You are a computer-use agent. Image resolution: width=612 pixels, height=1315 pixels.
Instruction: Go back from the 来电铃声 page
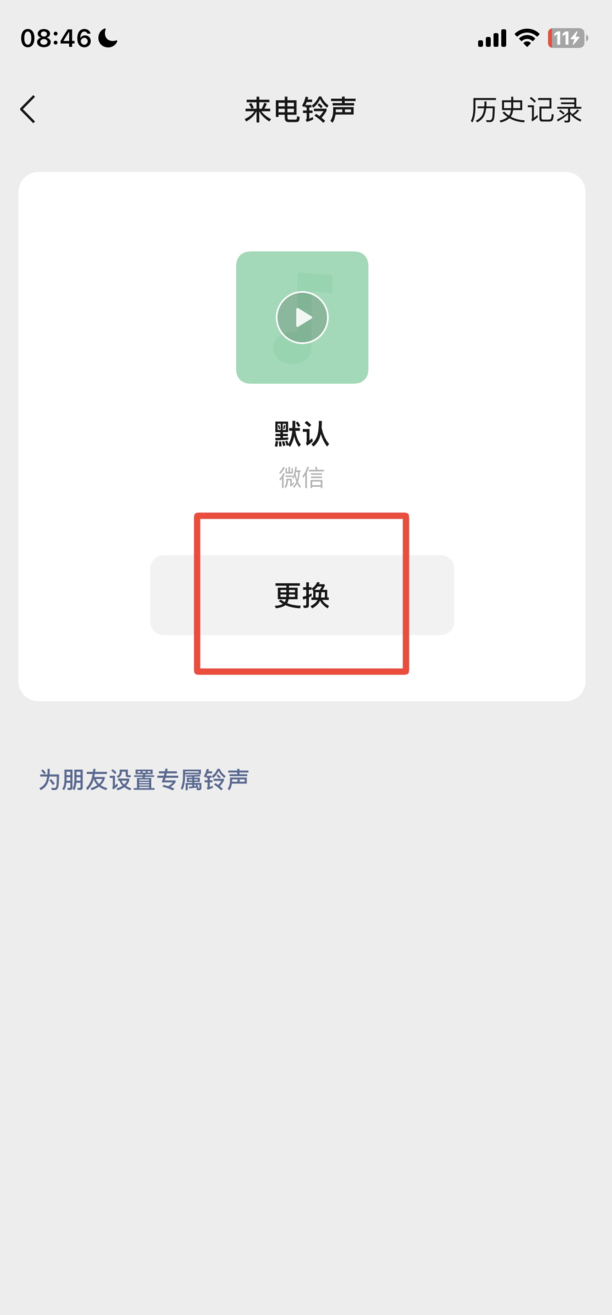(x=28, y=110)
